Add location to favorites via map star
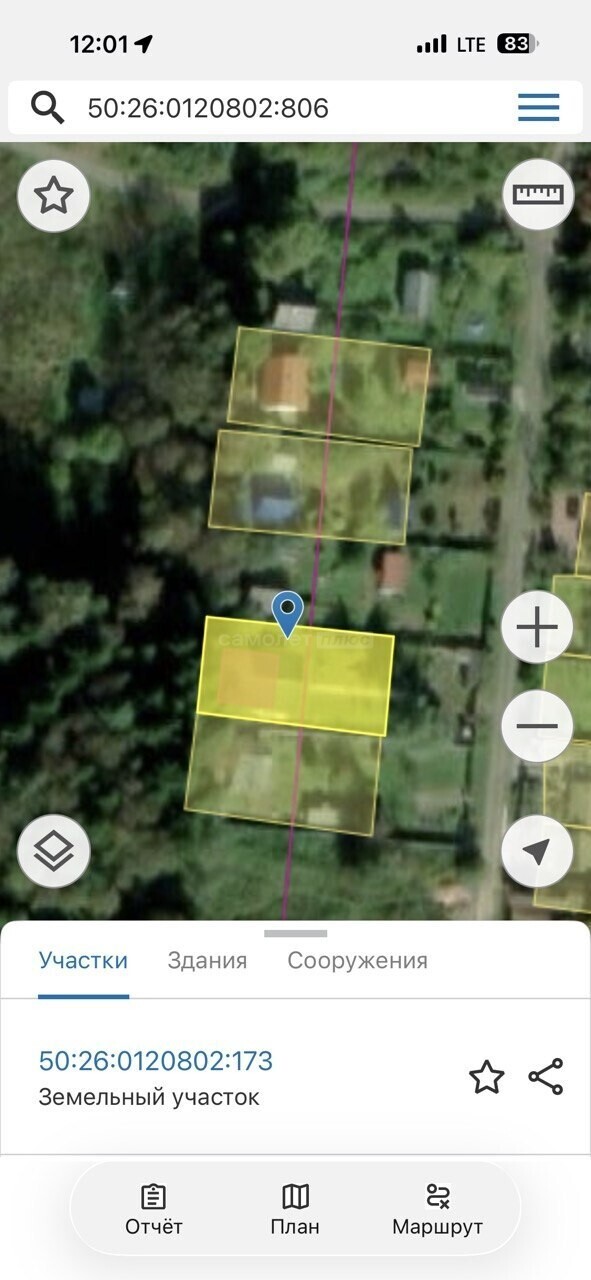Image resolution: width=591 pixels, height=1280 pixels. pyautogui.click(x=54, y=196)
